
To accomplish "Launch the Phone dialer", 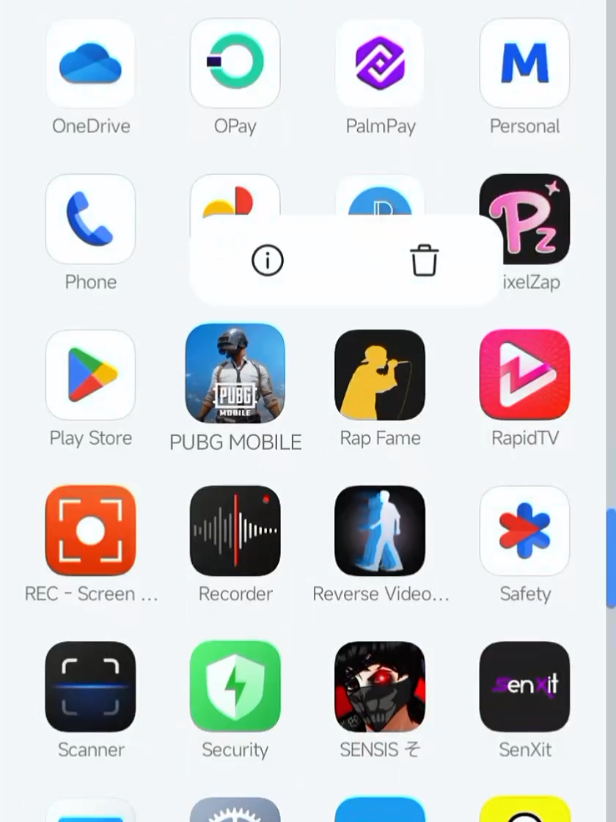I will (x=90, y=219).
